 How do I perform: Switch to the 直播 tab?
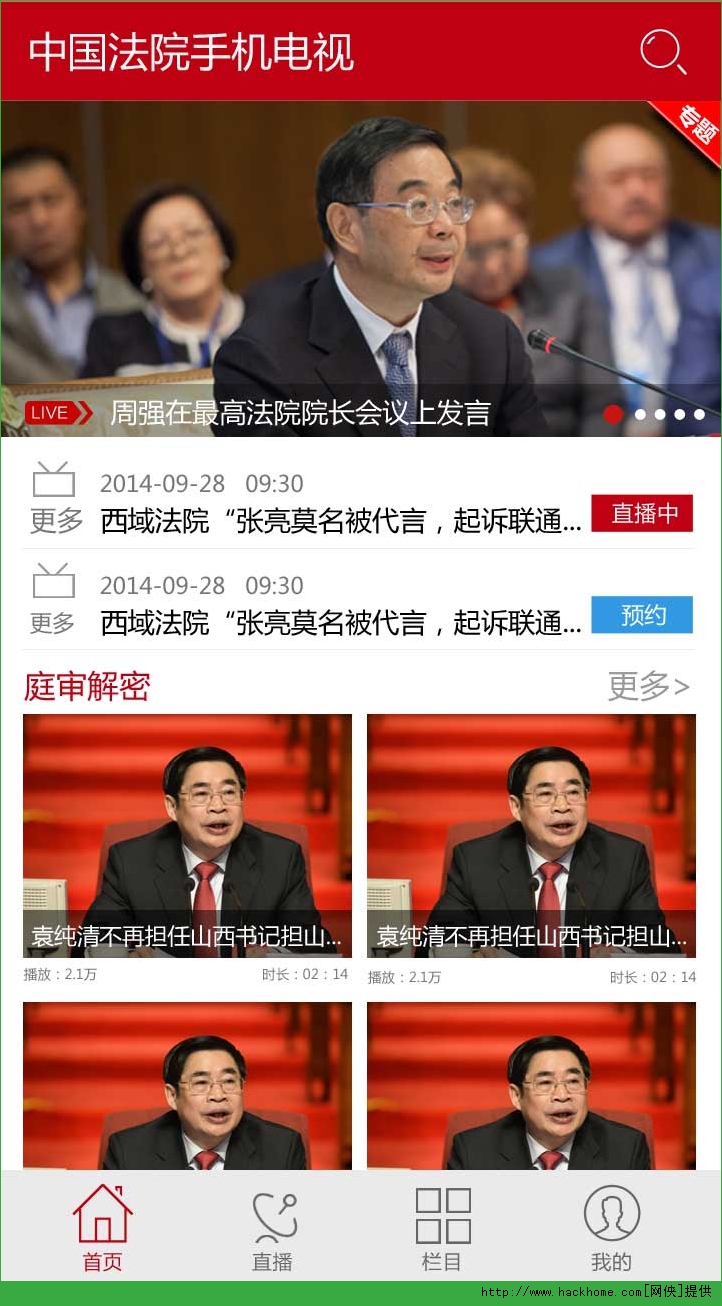(272, 1228)
